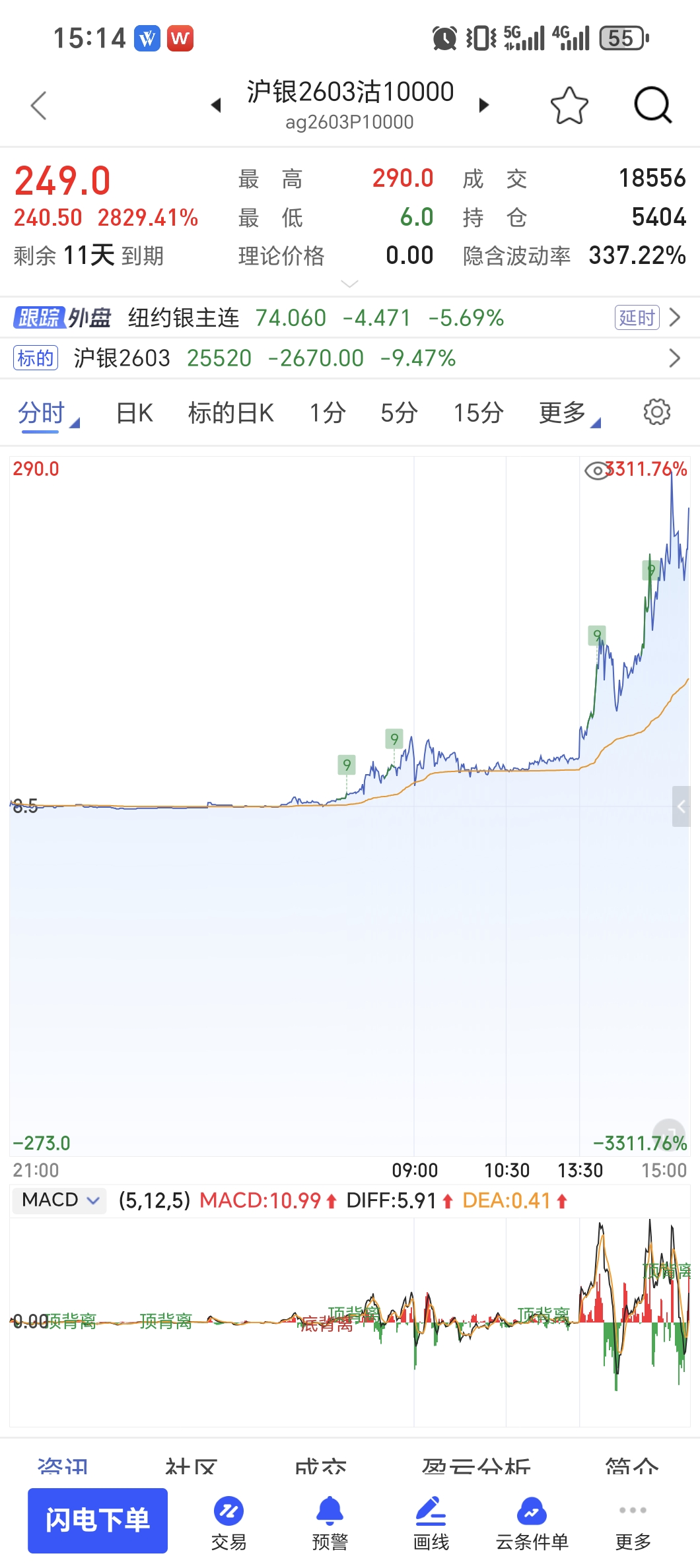Switch to 标的日K chart
700x1568 pixels.
230,413
